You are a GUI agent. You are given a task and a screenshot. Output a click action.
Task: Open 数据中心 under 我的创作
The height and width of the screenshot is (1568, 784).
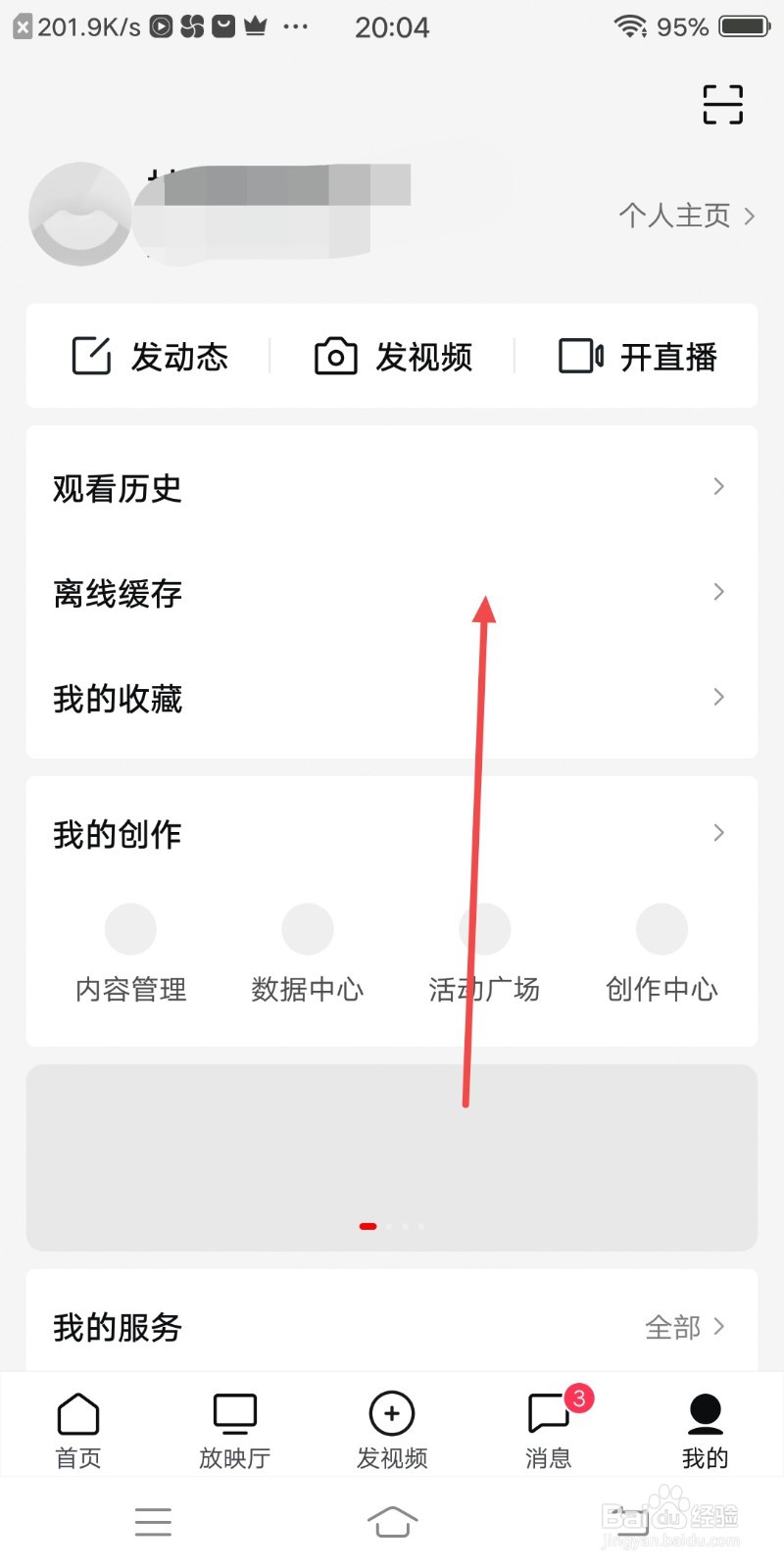[308, 951]
